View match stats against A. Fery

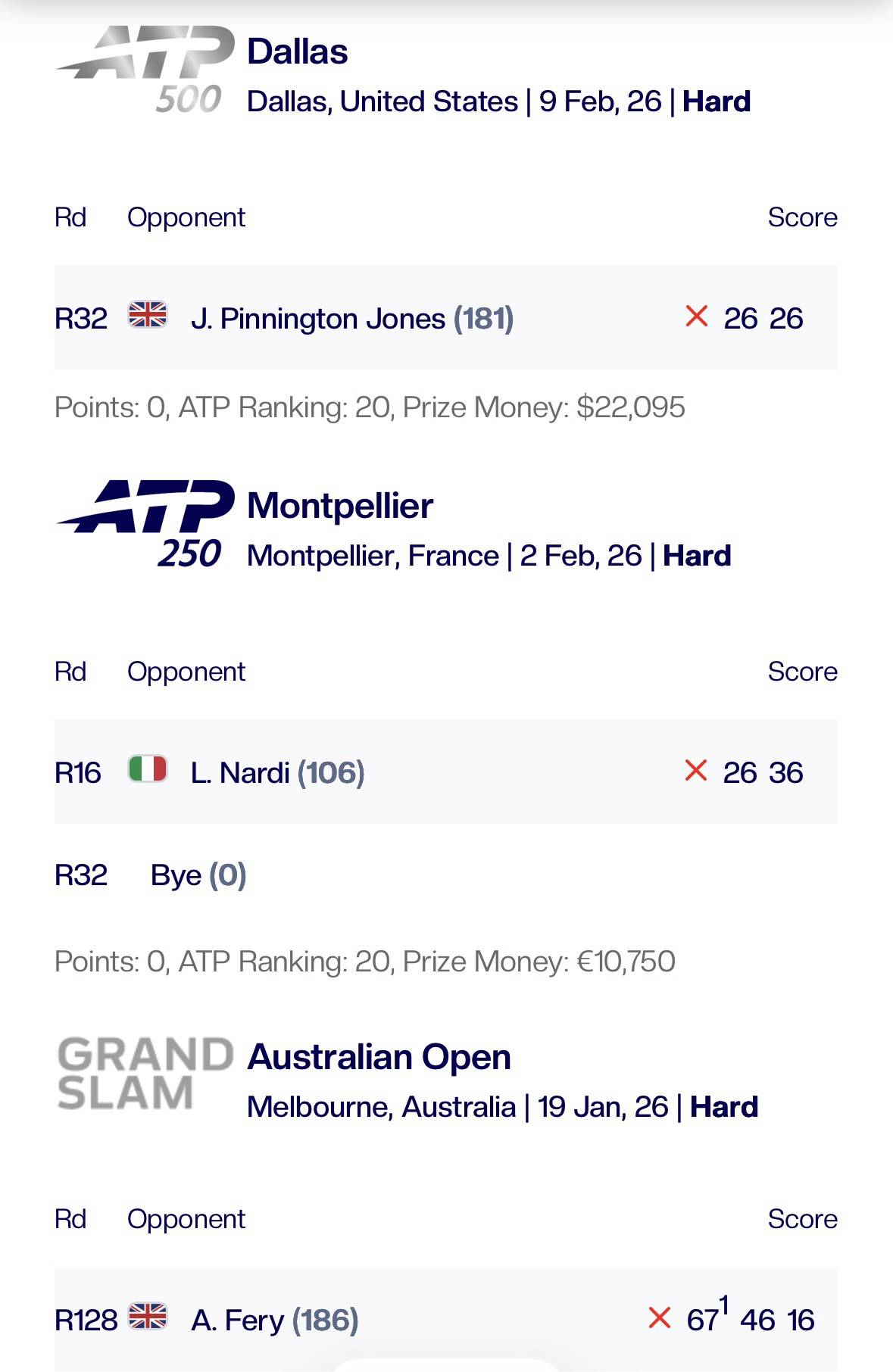pos(750,1321)
